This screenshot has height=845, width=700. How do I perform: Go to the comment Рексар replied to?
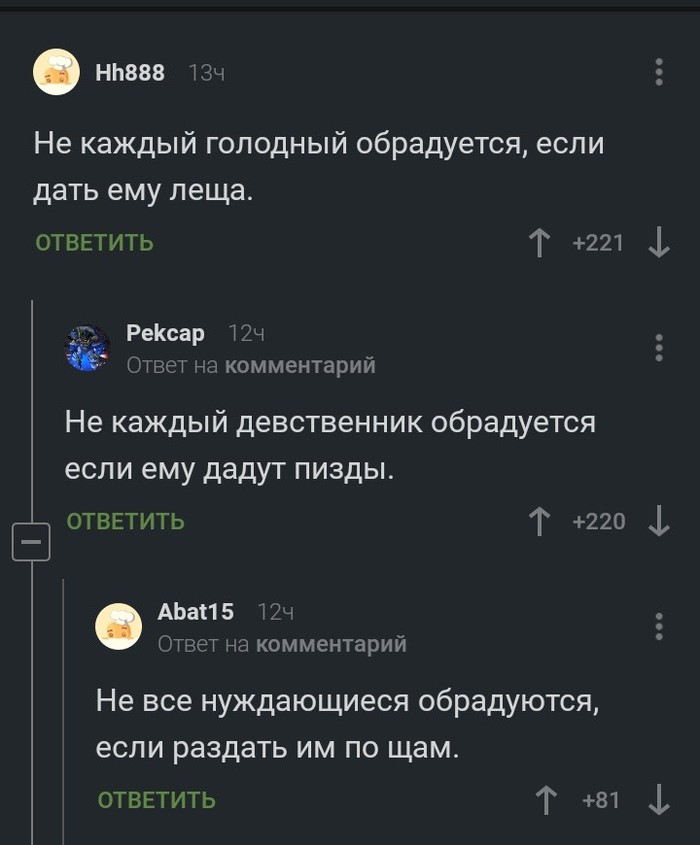pos(300,366)
